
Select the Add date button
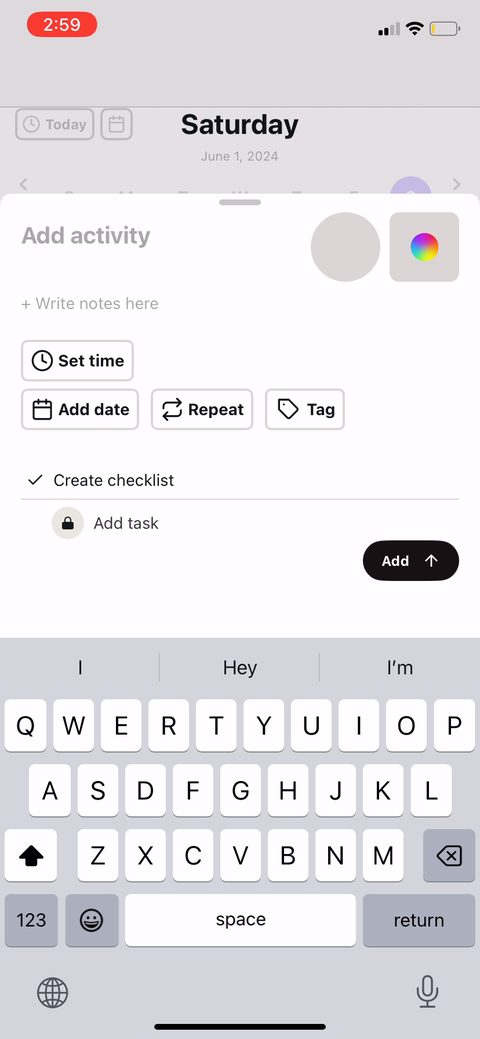click(x=80, y=410)
